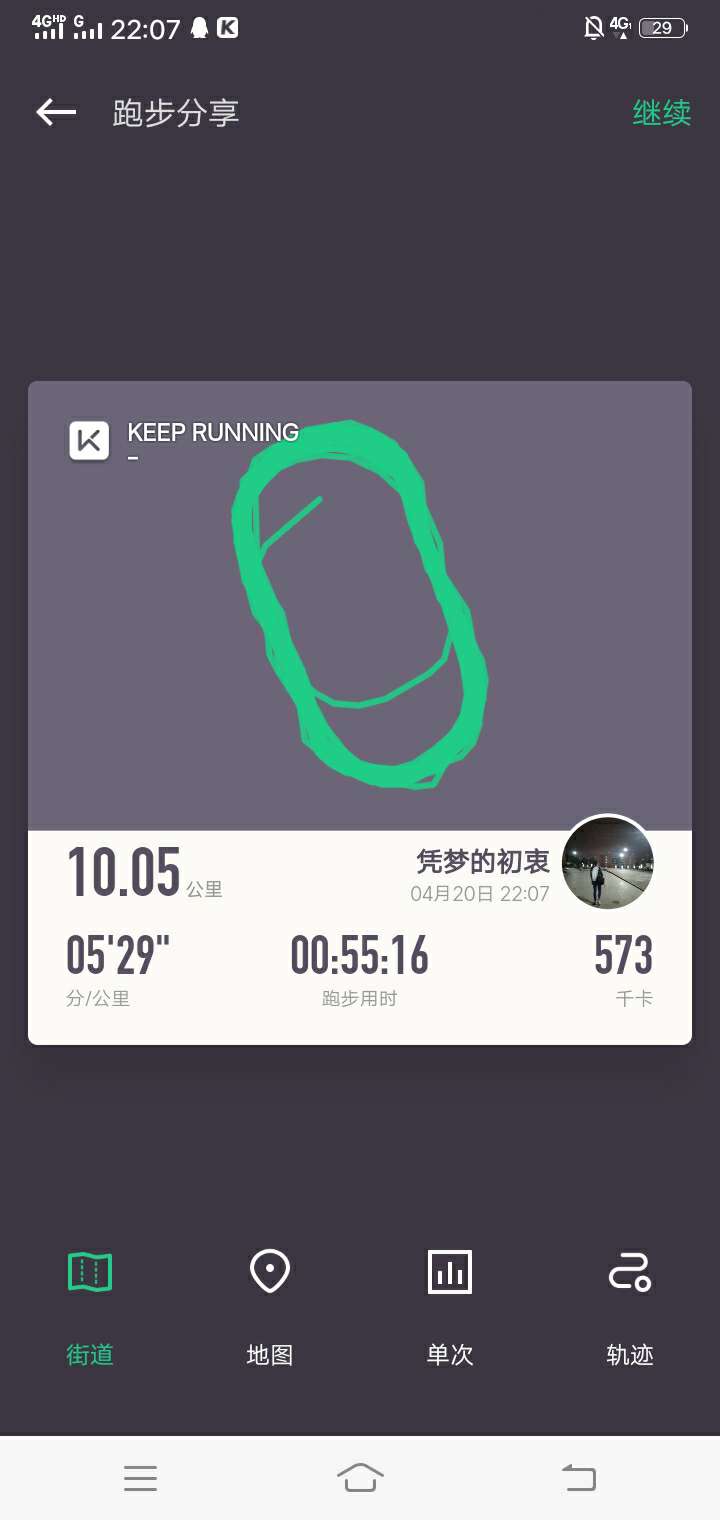
Task: Go to the system home screen
Action: point(360,1477)
